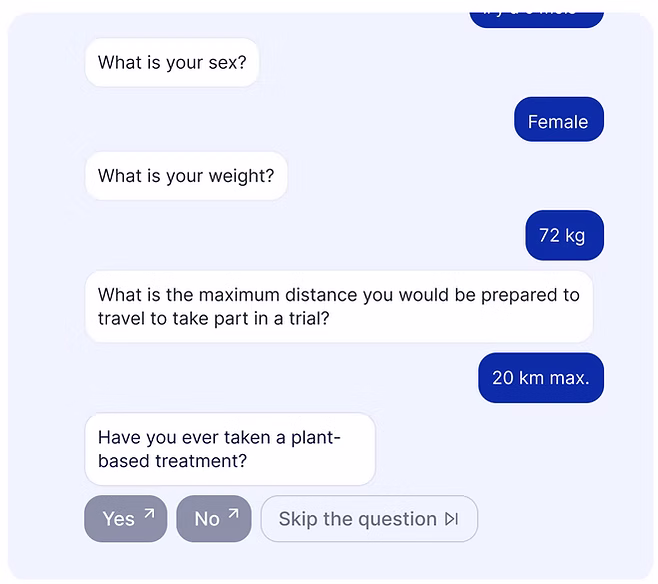Answer No to plant-based treatment question
Viewport: 658px width, 584px height.
click(x=213, y=519)
